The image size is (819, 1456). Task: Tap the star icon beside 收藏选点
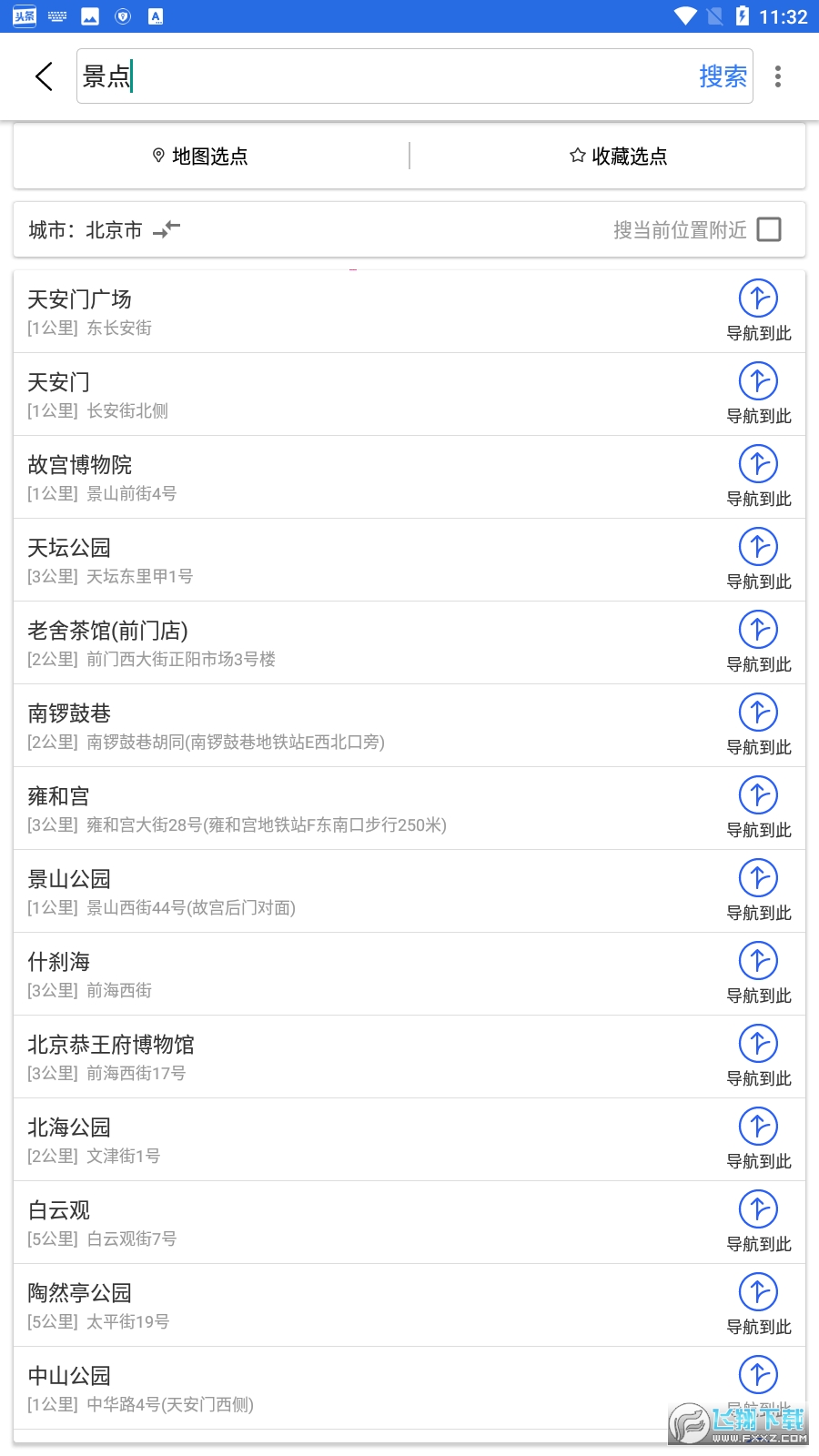(576, 156)
